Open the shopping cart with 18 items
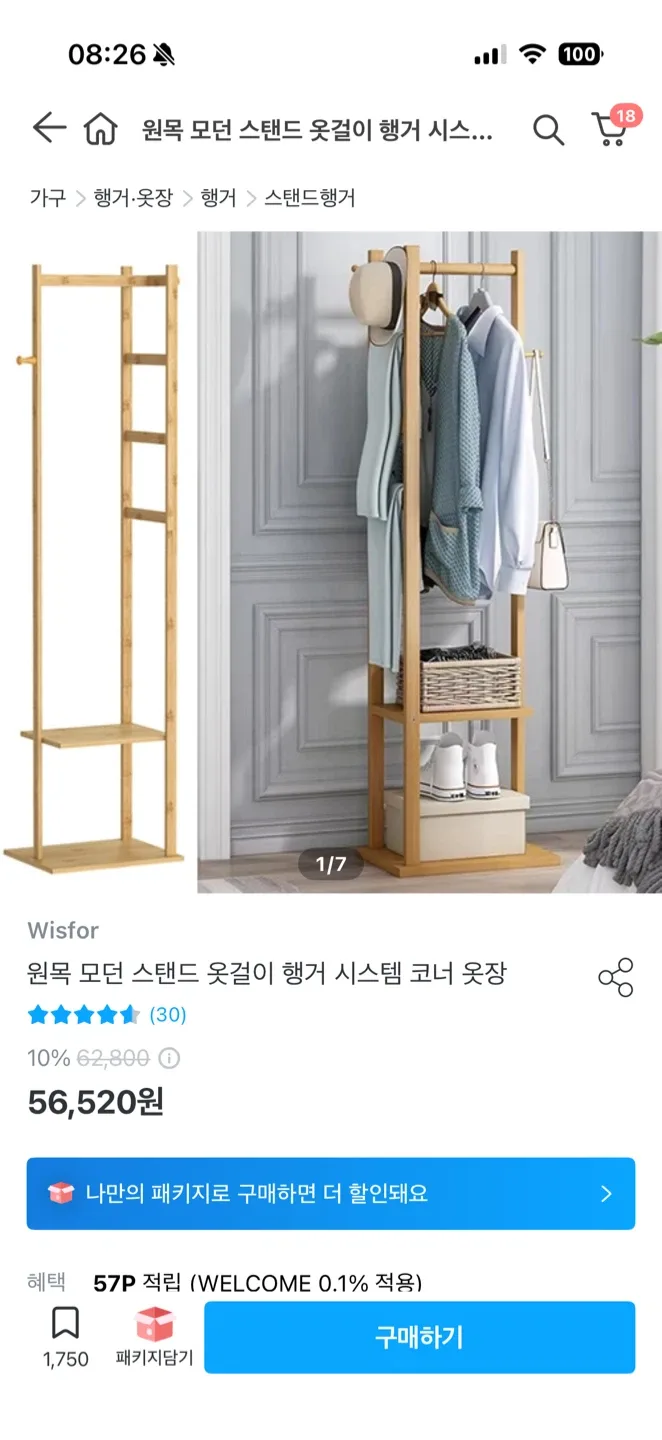The image size is (662, 1440). 611,129
